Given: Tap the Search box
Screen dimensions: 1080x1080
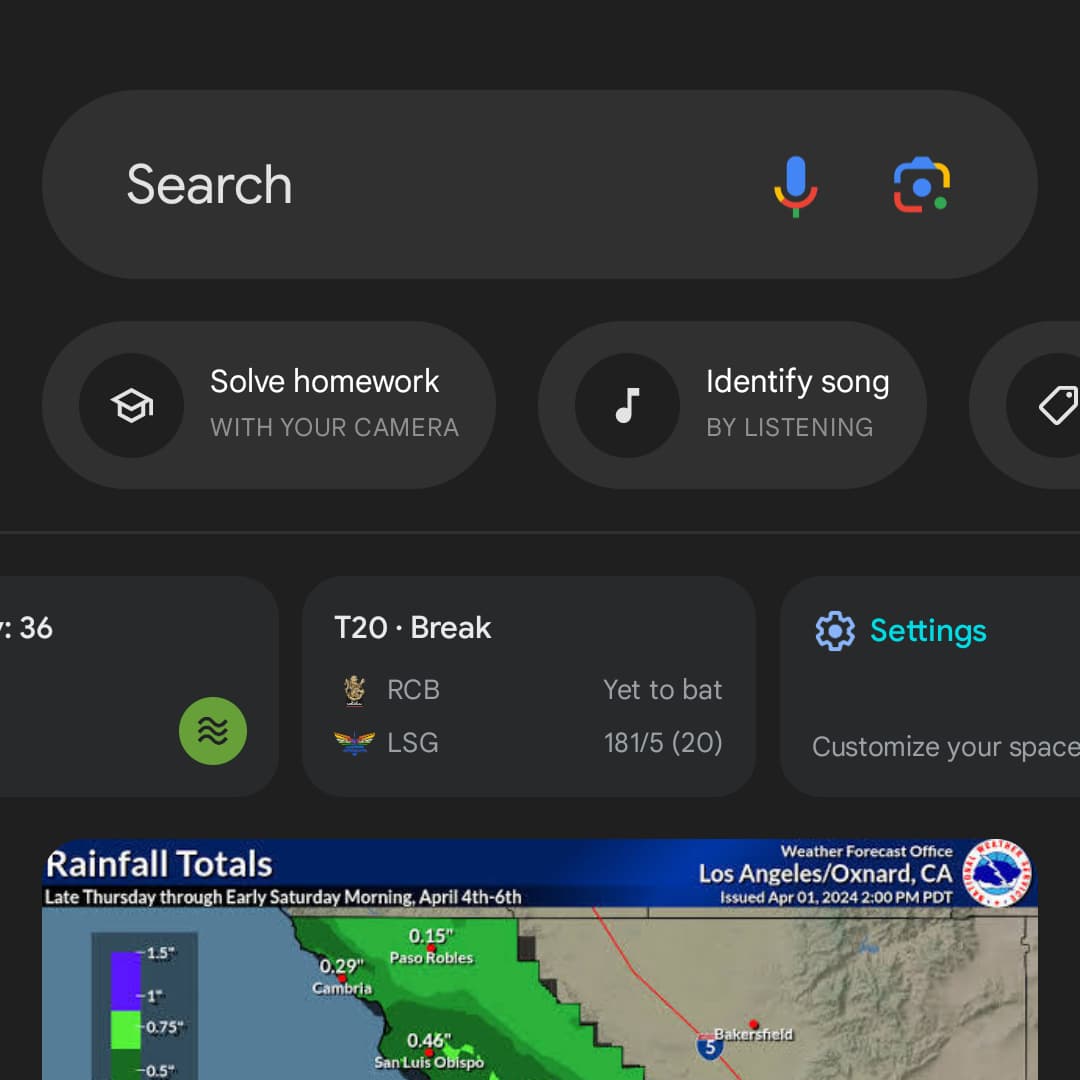Looking at the screenshot, I should (x=400, y=185).
